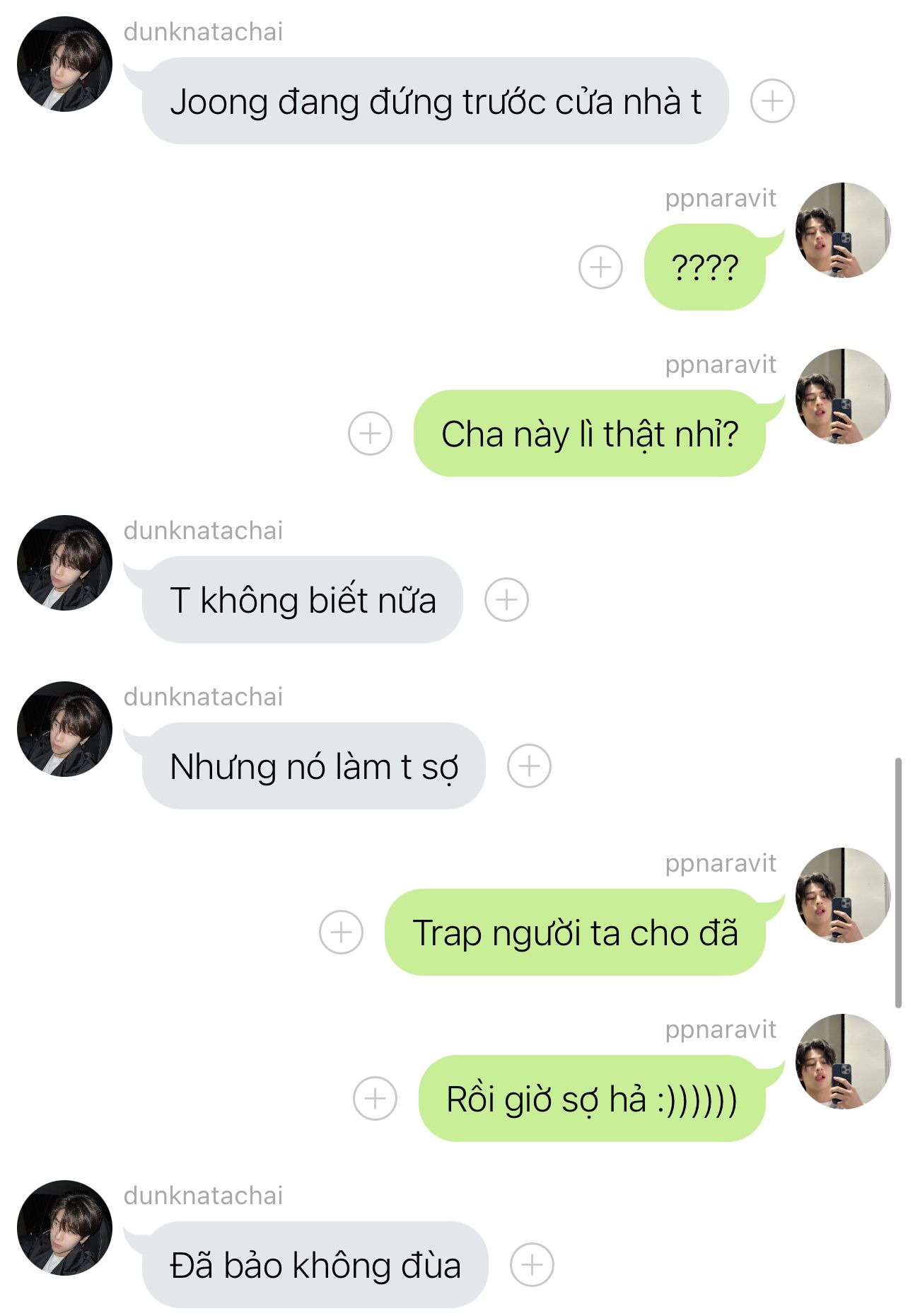Open dunknatachai's avatar beside "Joong đang đứng trước cửa nhà t"
908x1316 pixels.
[x=64, y=64]
